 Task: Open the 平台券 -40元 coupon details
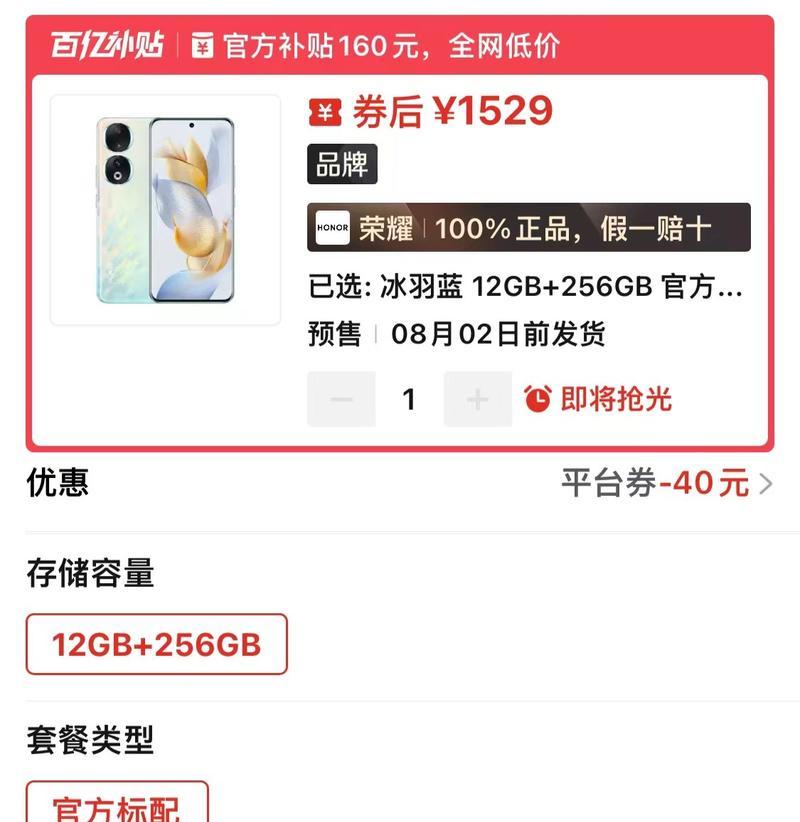666,484
